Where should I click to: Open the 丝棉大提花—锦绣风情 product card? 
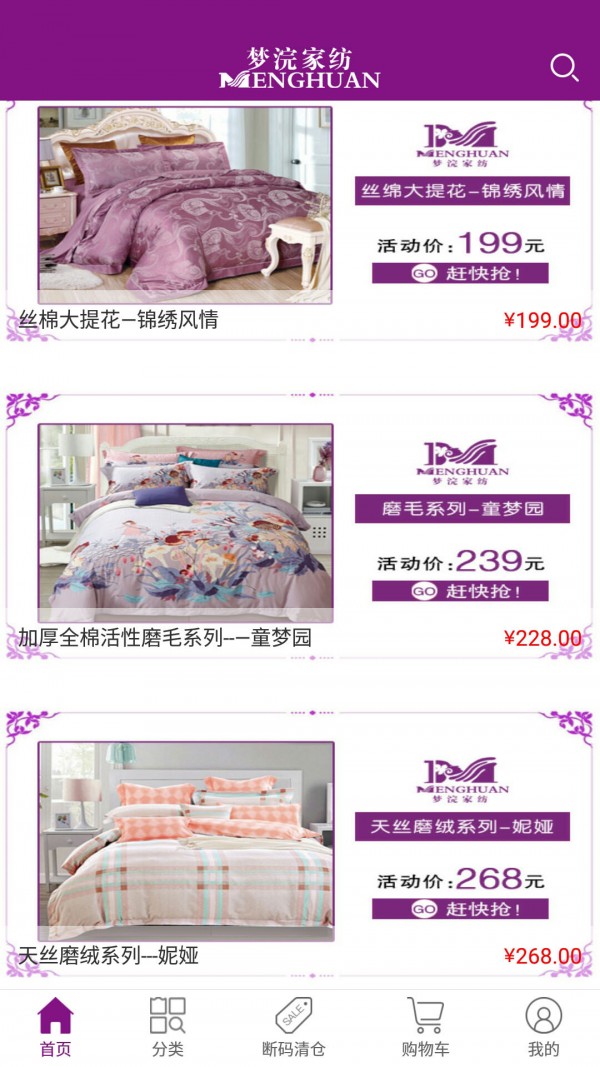pos(300,220)
